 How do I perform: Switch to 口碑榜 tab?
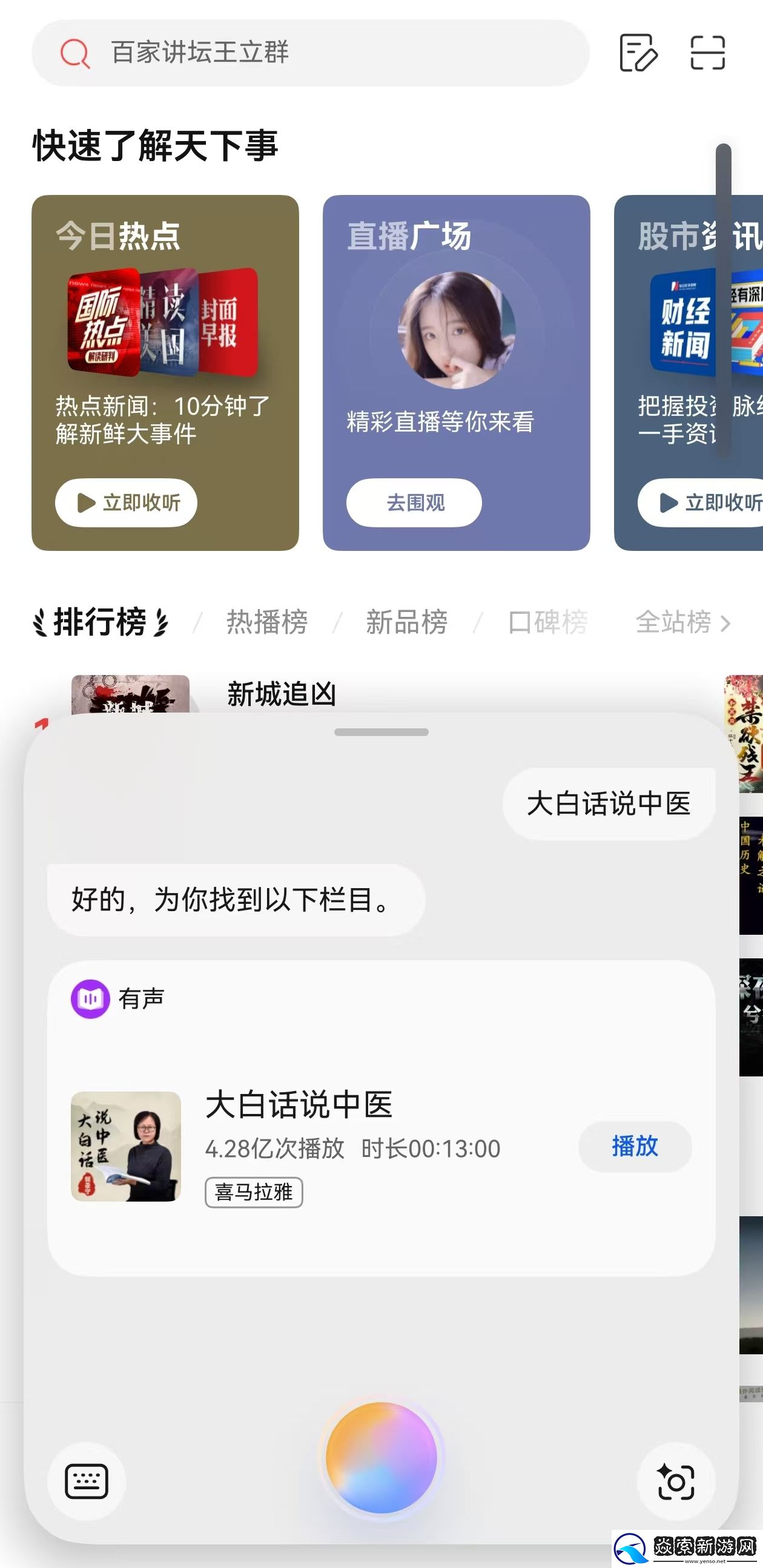(x=547, y=622)
